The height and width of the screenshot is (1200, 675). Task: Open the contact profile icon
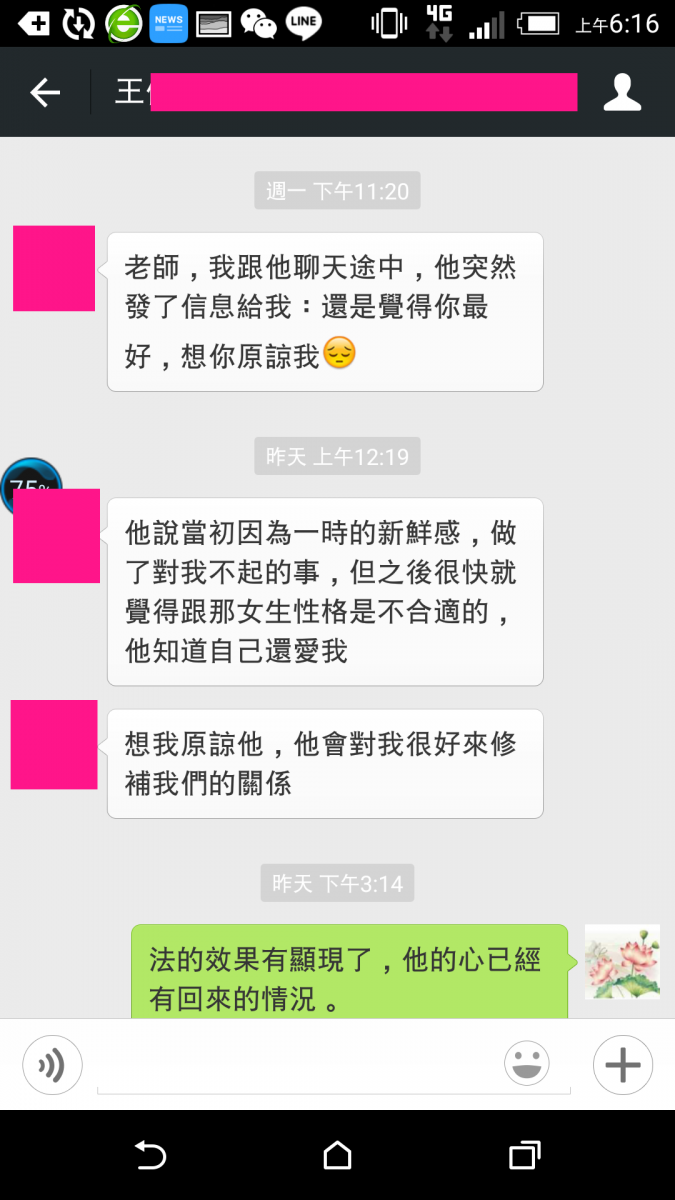tap(621, 93)
